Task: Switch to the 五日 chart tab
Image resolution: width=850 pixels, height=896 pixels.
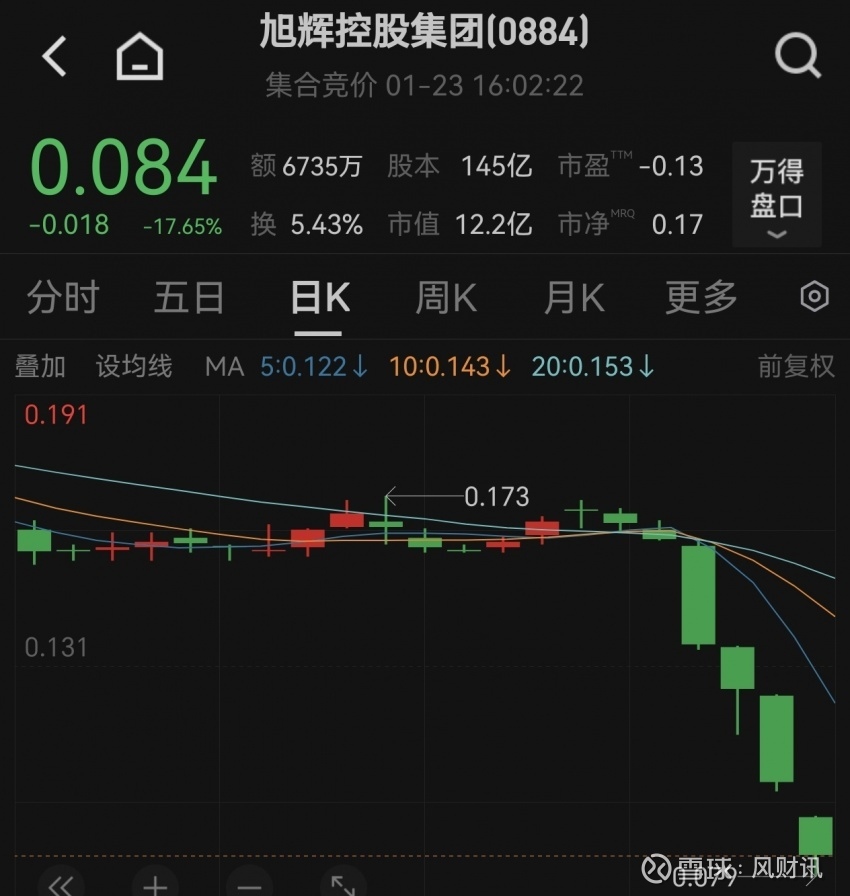Action: coord(189,297)
